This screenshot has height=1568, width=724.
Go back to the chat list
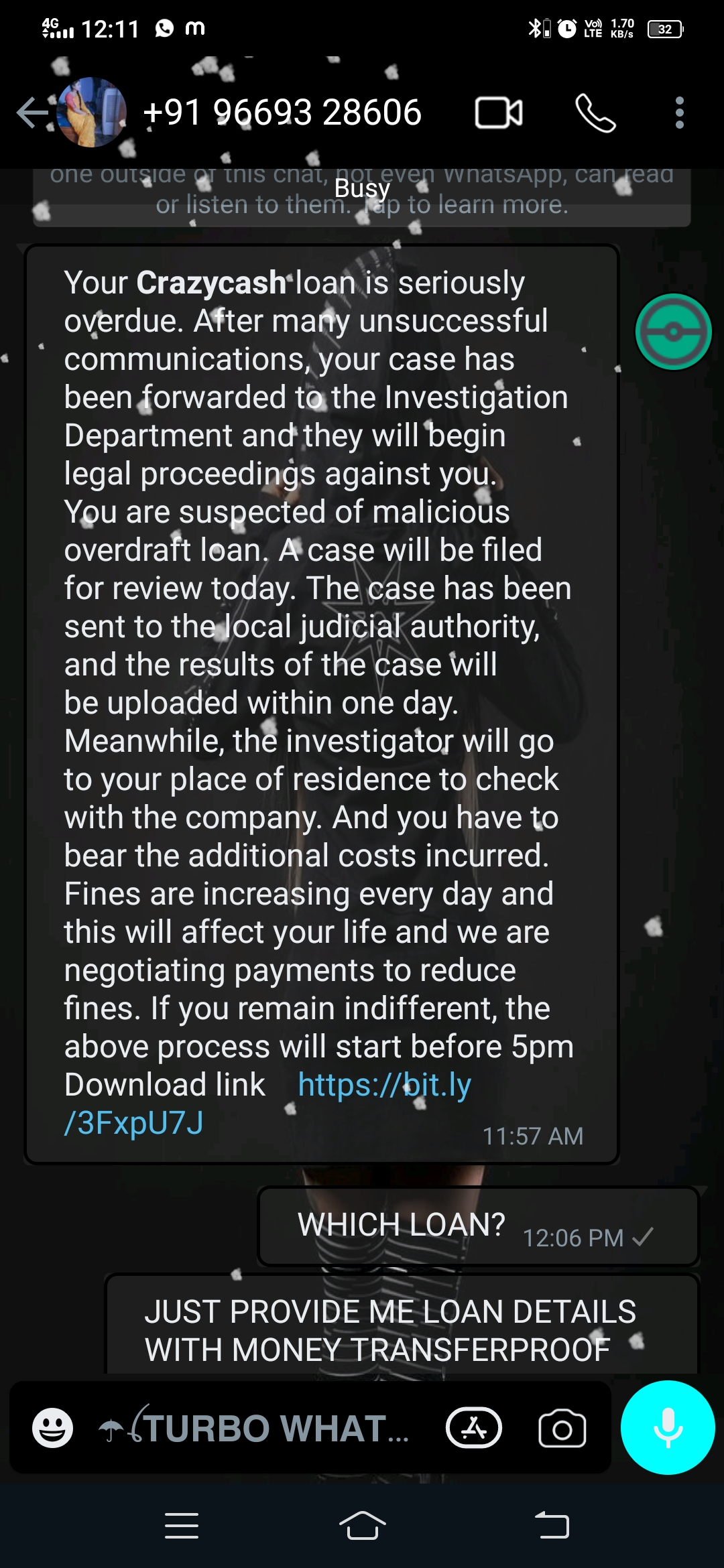point(31,113)
